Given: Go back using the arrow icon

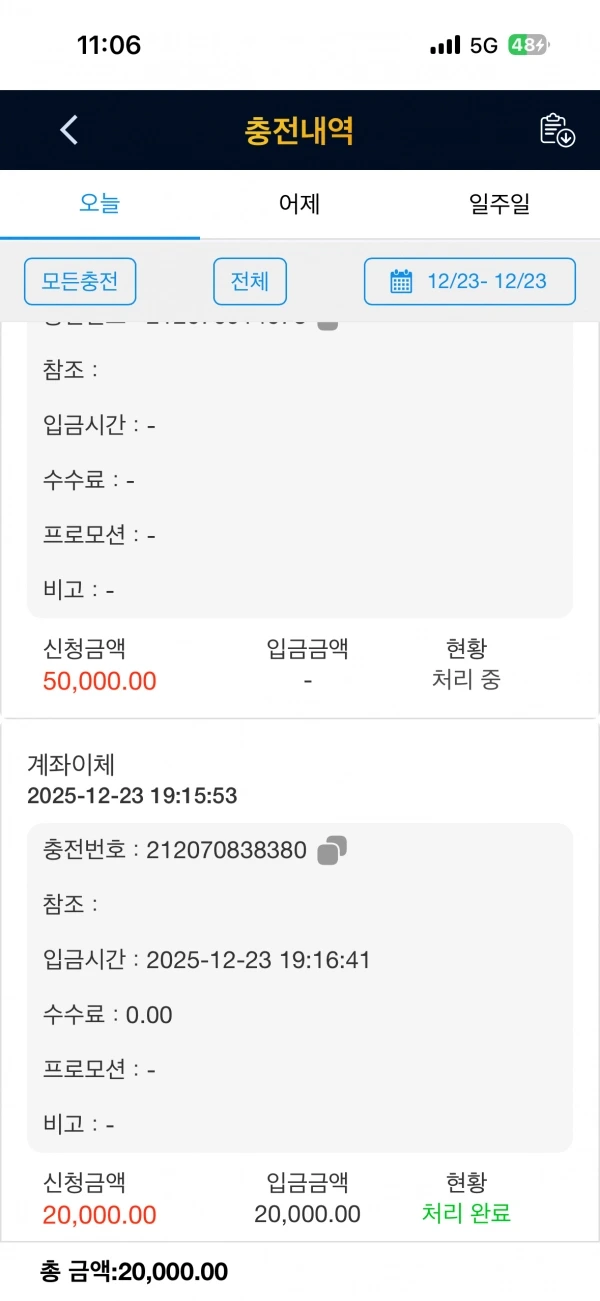Looking at the screenshot, I should point(68,130).
